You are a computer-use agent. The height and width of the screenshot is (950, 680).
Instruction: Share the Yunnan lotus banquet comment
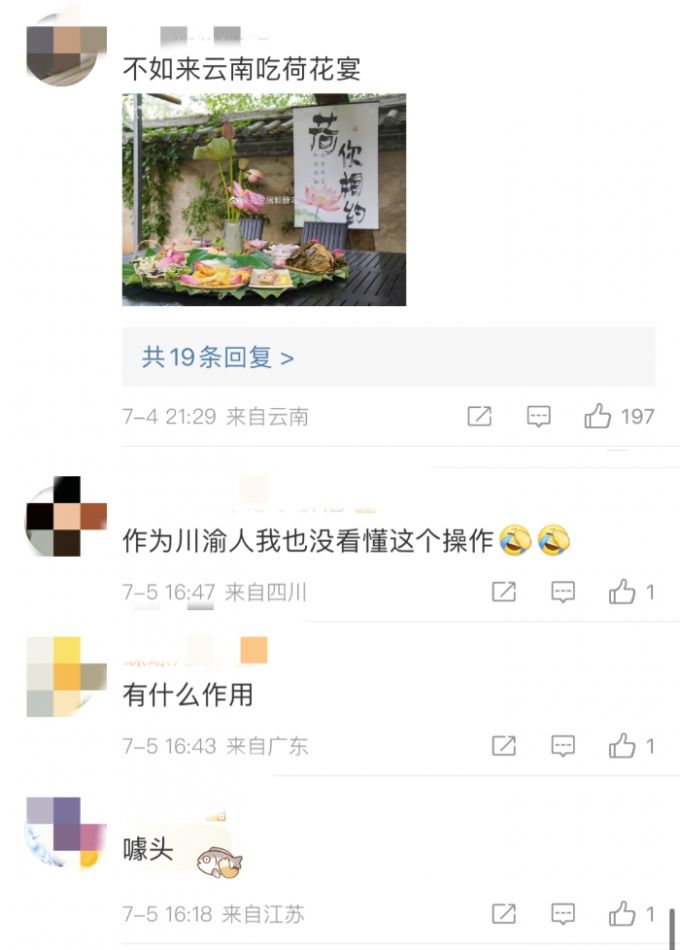[x=479, y=417]
